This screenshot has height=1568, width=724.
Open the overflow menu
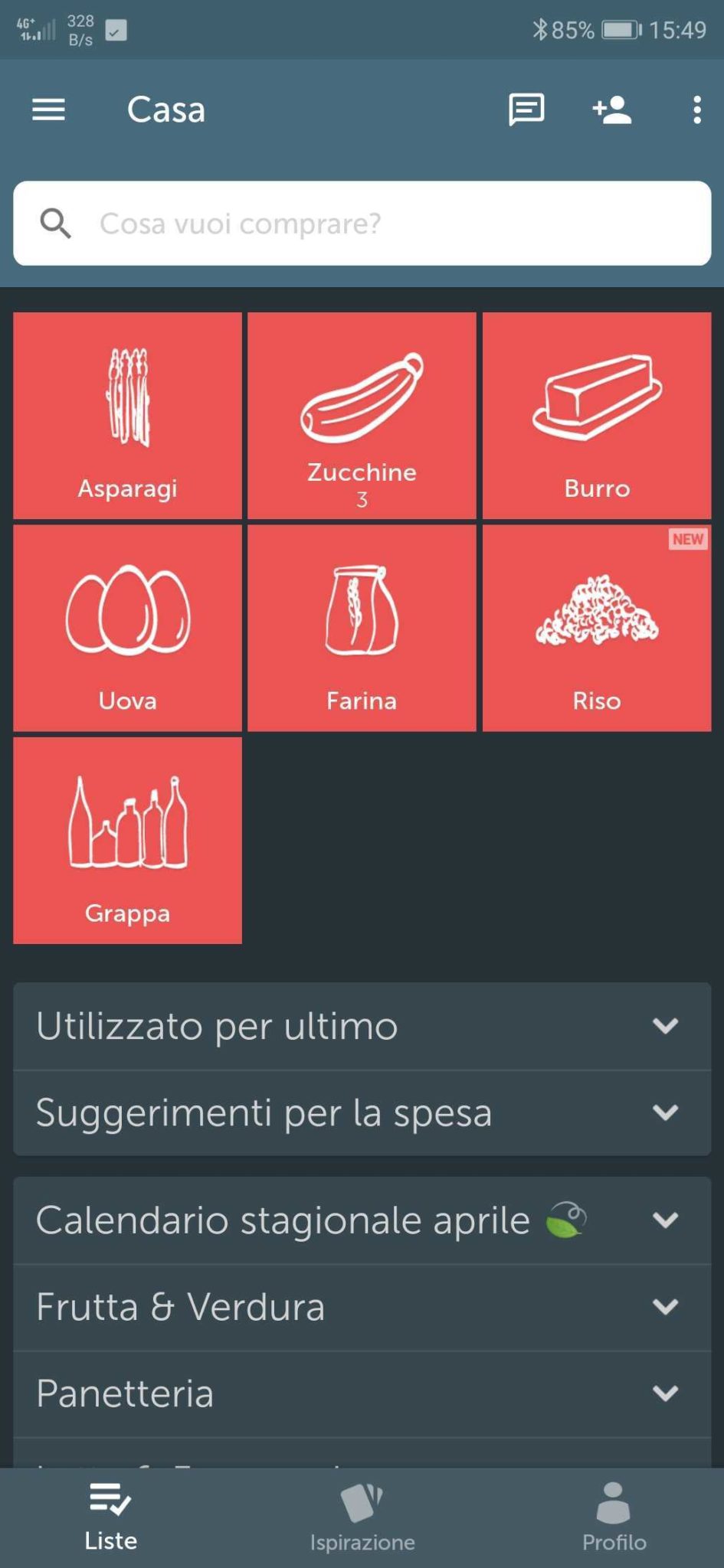(696, 110)
